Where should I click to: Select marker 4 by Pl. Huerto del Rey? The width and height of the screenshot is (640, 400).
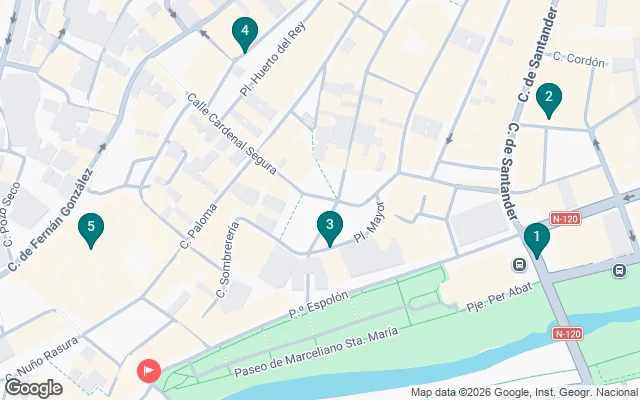(243, 32)
